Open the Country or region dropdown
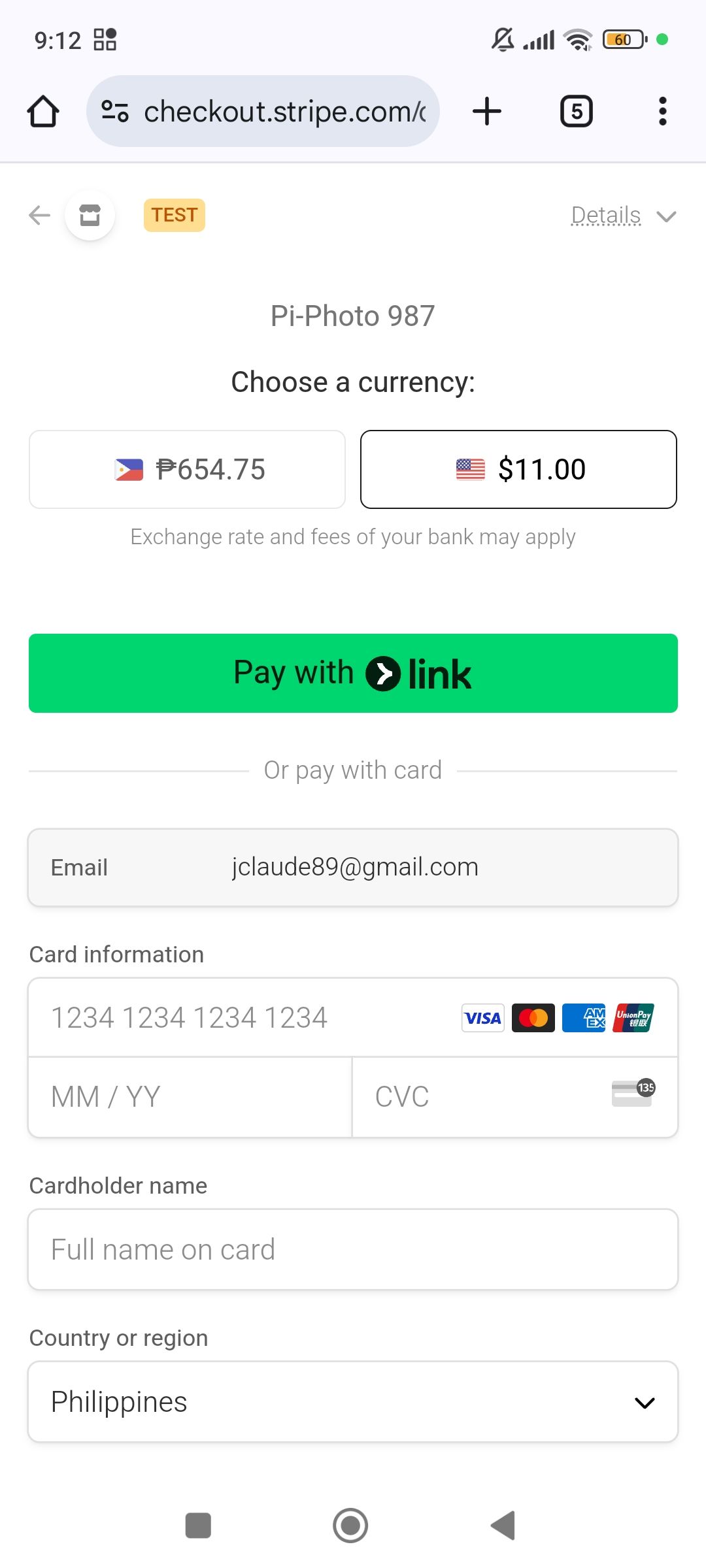This screenshot has height=1568, width=706. [353, 1402]
